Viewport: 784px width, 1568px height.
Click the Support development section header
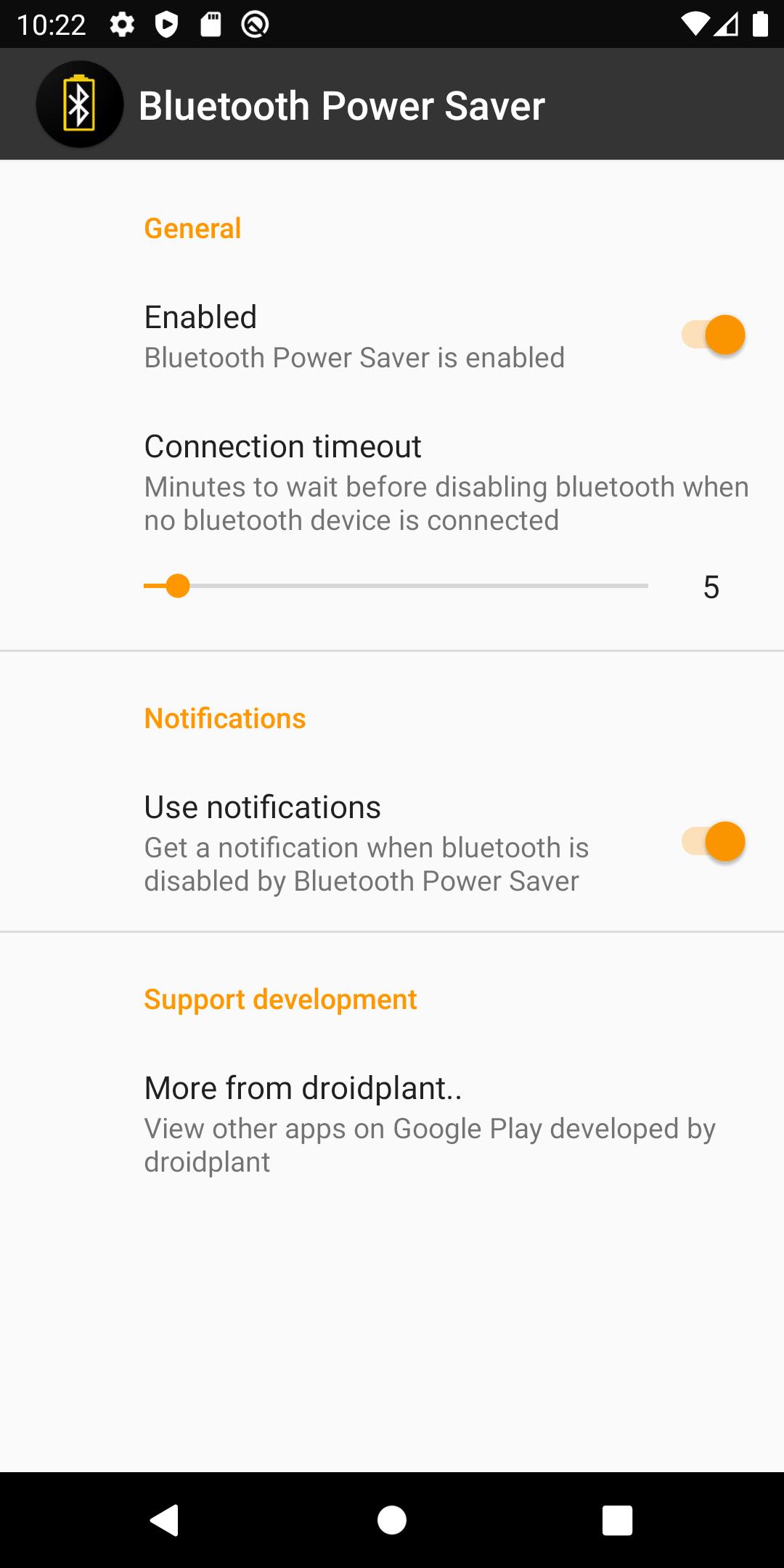(280, 999)
